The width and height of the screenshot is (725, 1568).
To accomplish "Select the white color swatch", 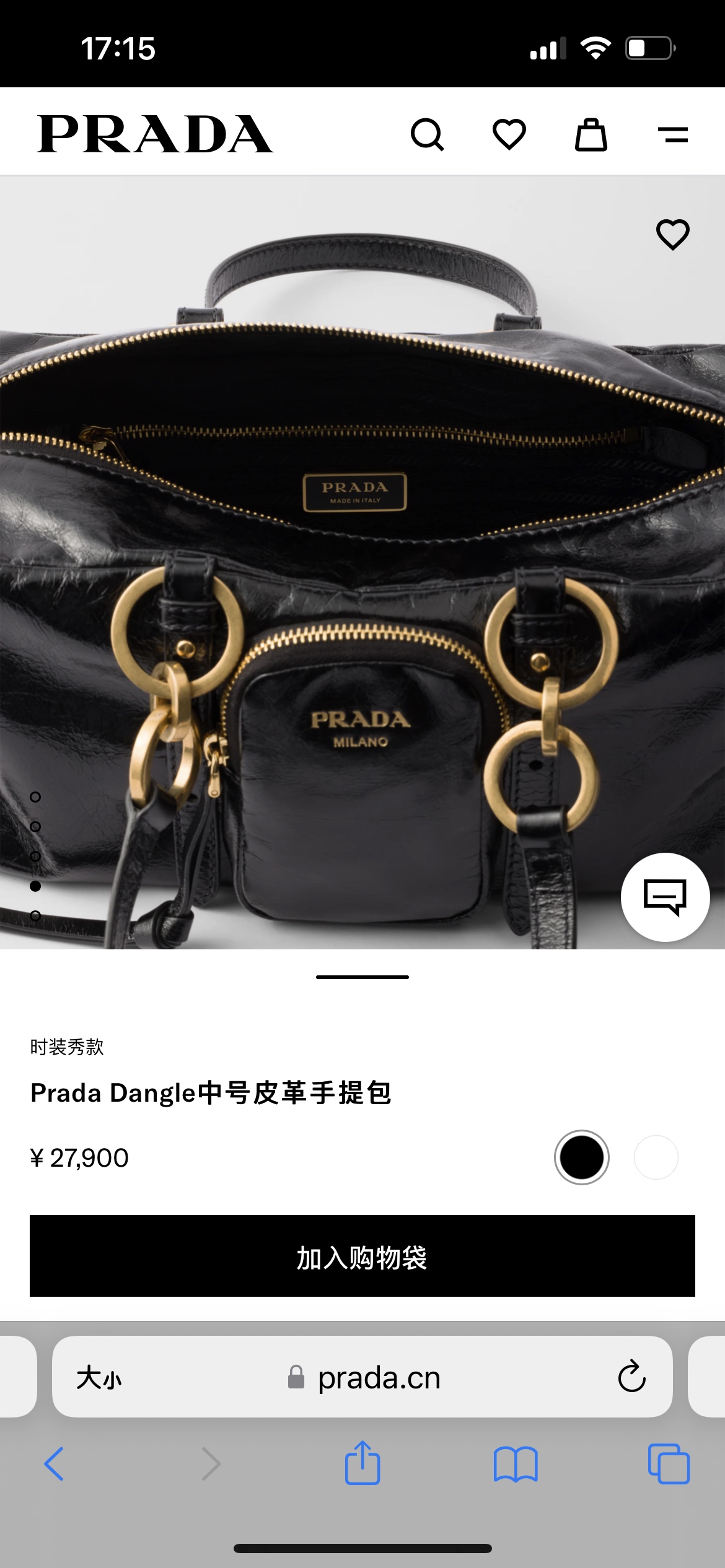I will tap(656, 1157).
